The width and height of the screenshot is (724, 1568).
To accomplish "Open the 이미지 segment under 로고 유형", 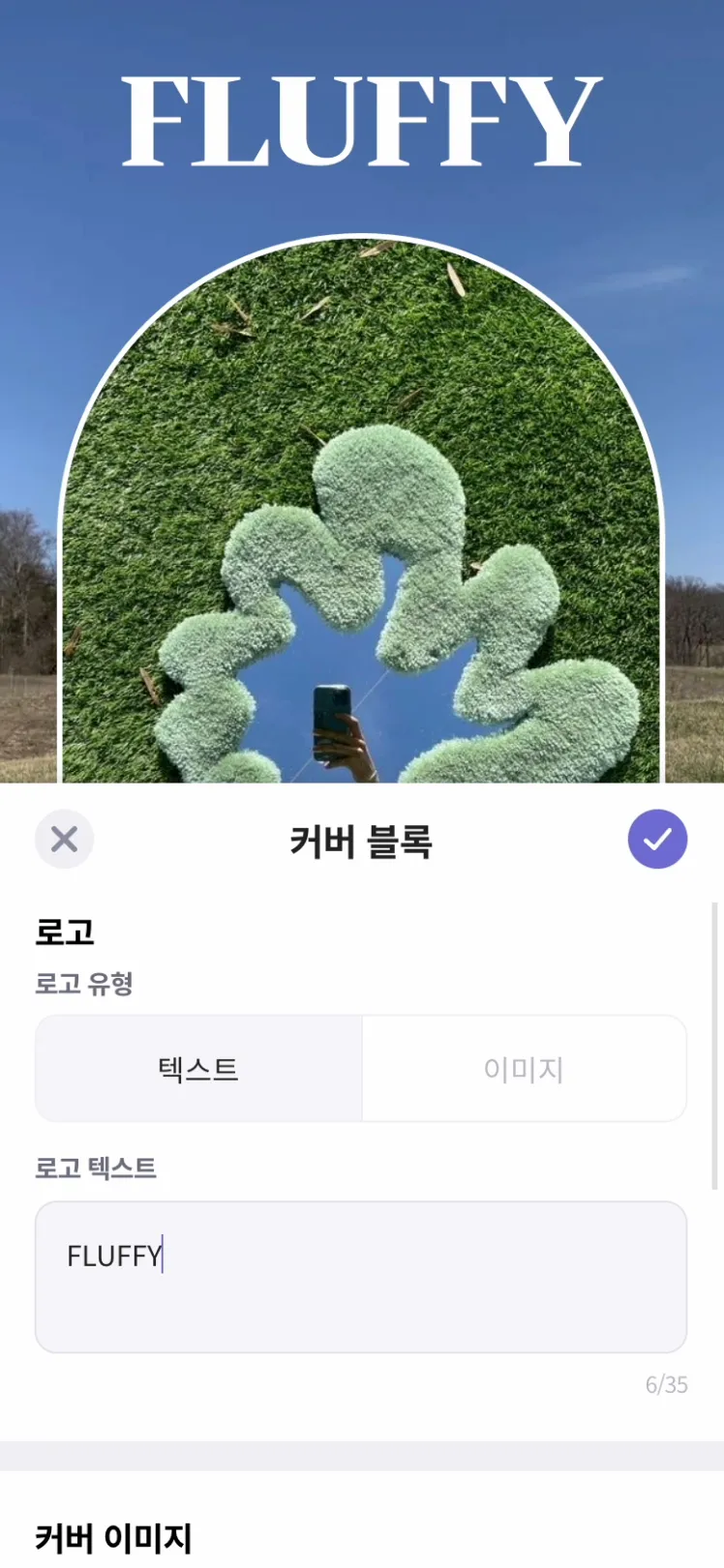I will coord(524,1069).
